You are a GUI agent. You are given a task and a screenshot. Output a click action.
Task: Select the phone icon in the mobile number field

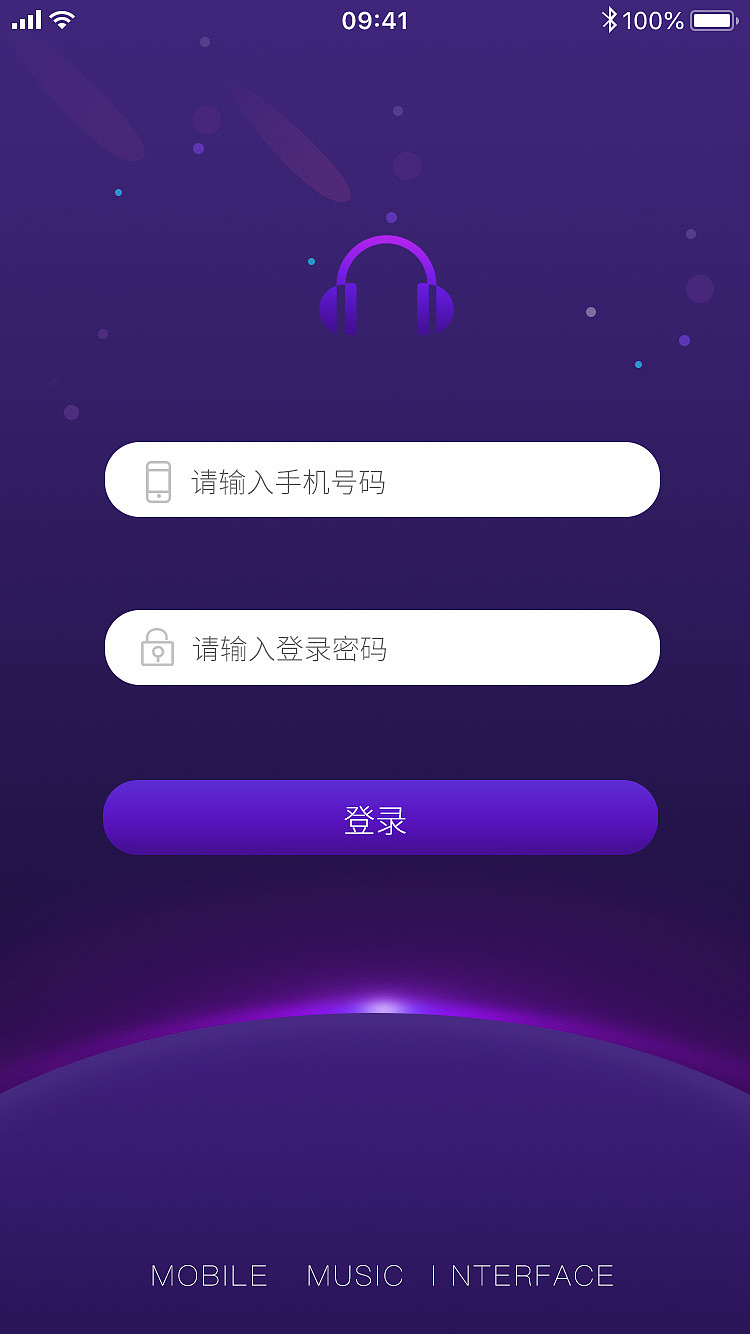click(x=156, y=480)
